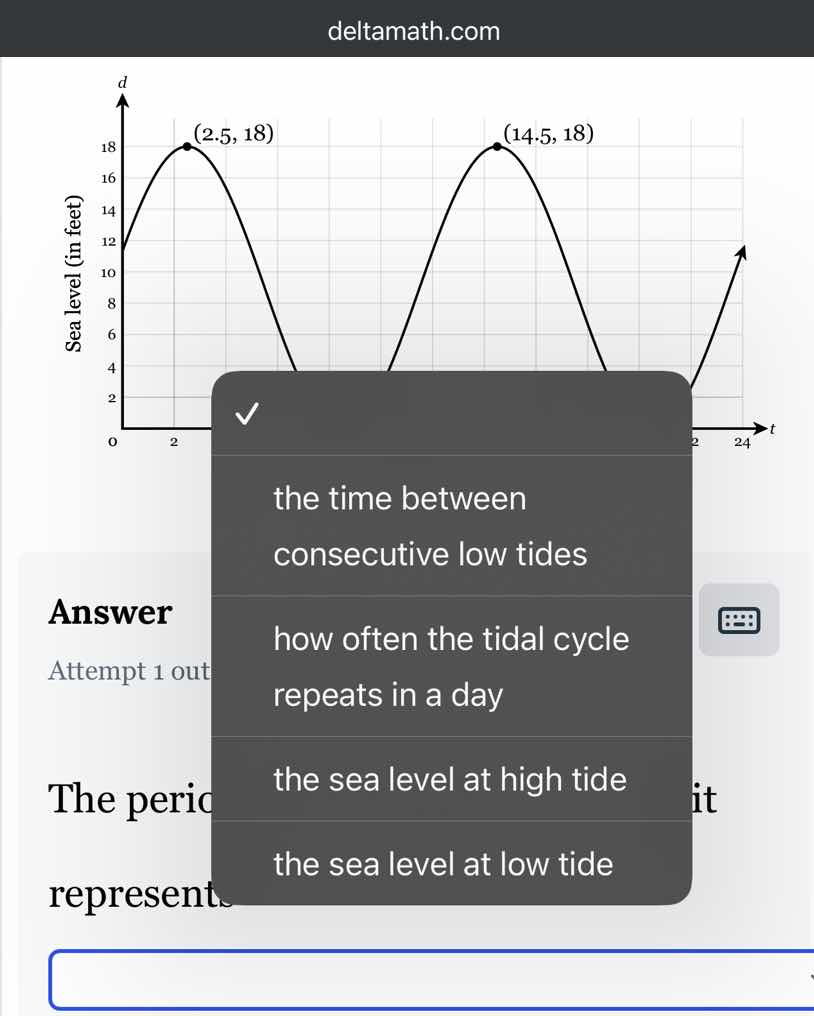Image resolution: width=814 pixels, height=1016 pixels.
Task: Click the deltamath.com title bar
Action: pyautogui.click(x=407, y=31)
